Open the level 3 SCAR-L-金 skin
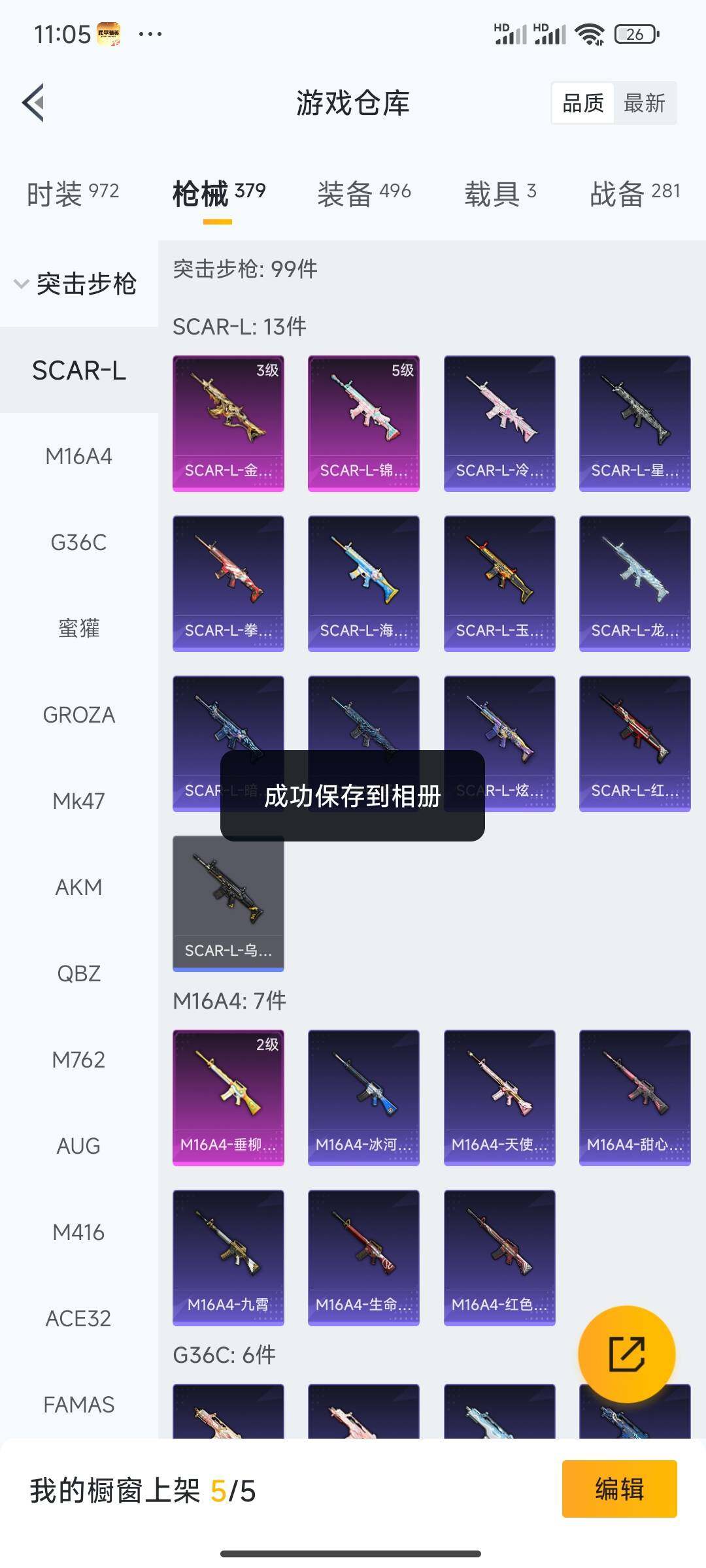706x1568 pixels. pos(228,423)
